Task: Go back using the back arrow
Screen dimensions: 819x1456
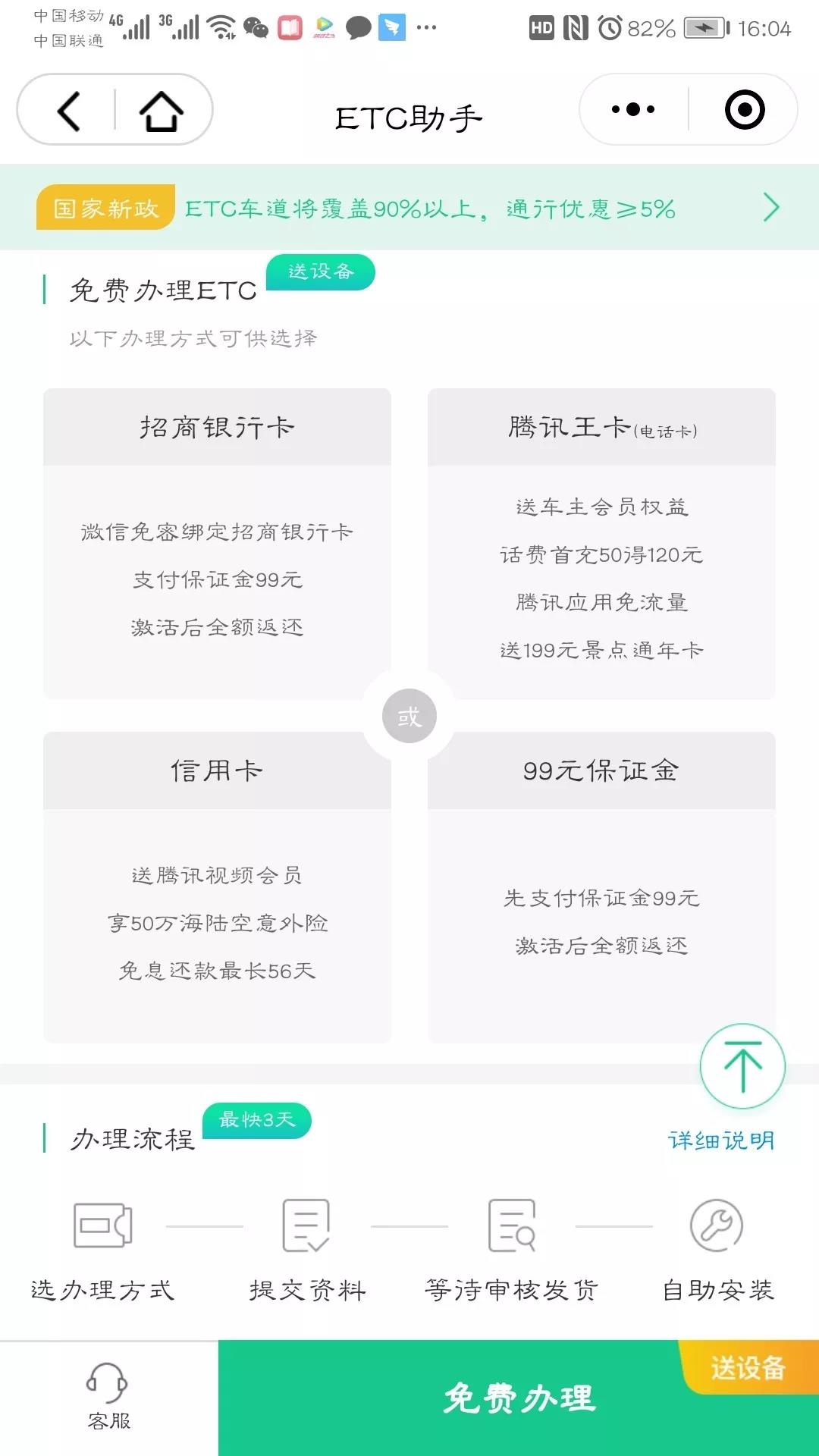Action: 68,111
